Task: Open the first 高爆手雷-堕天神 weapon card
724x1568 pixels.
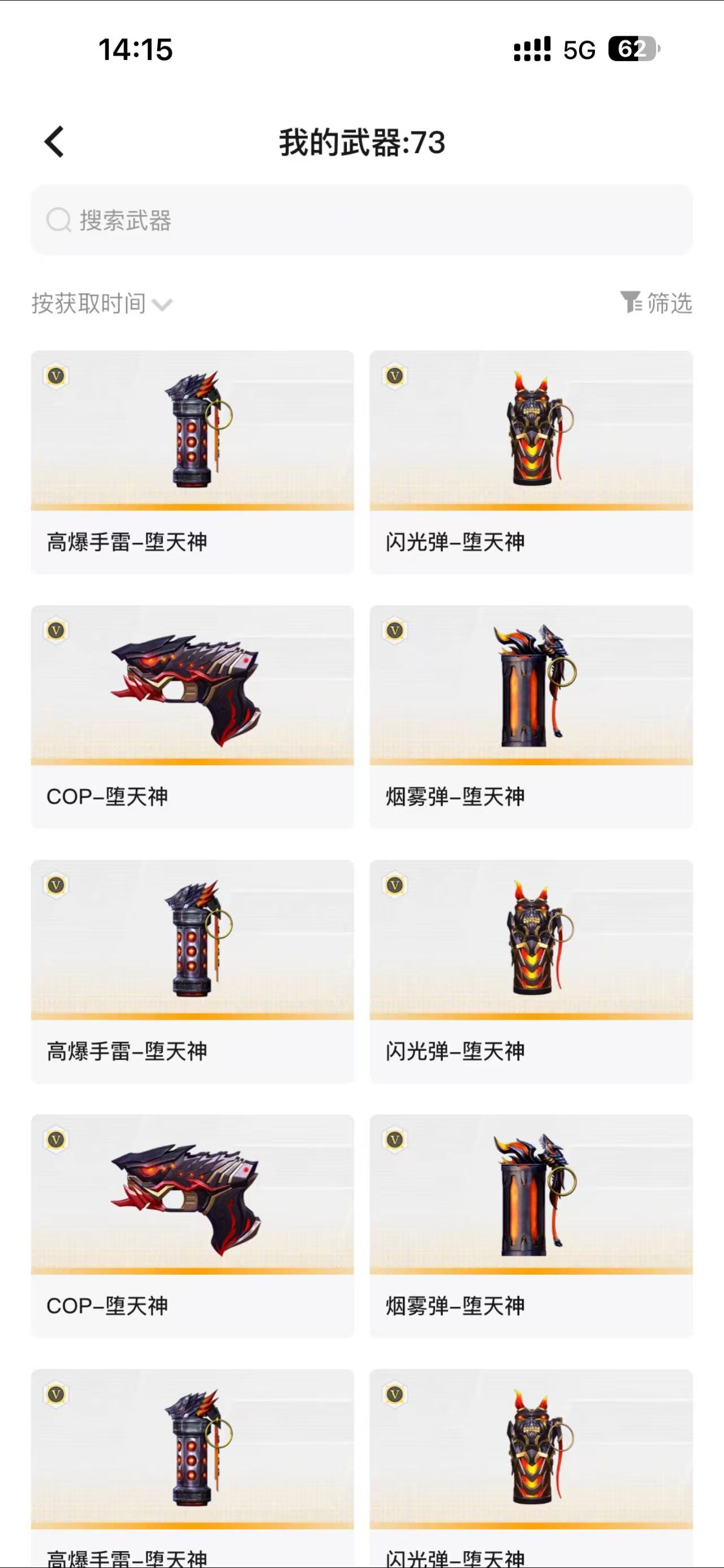Action: click(x=192, y=461)
